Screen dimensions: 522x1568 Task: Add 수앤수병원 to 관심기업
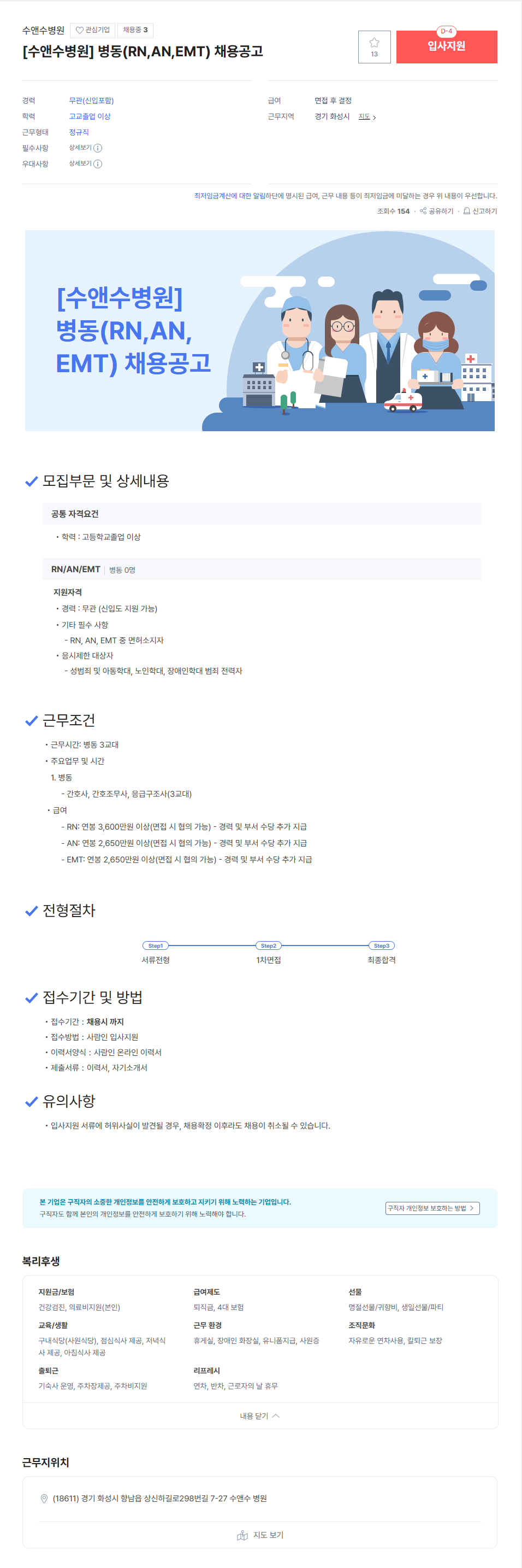[92, 30]
